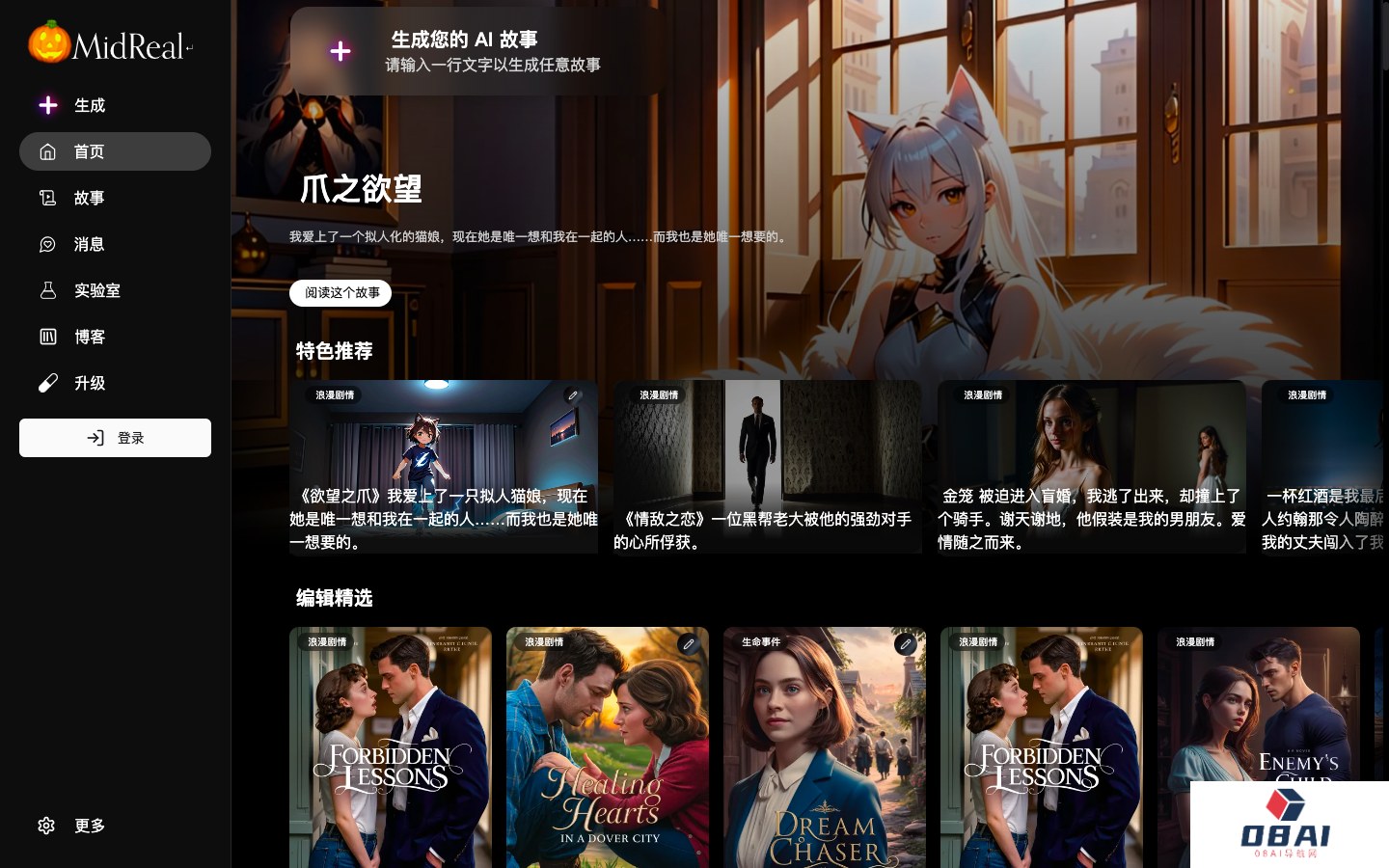Open the 《欲望之爪》 featured story card
This screenshot has height=868, width=1389.
(x=443, y=468)
